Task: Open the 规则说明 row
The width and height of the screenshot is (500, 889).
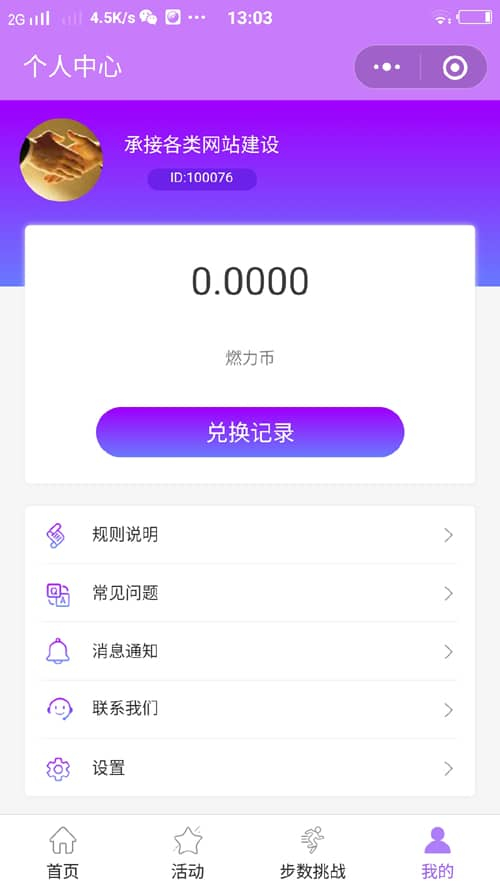Action: tap(250, 535)
